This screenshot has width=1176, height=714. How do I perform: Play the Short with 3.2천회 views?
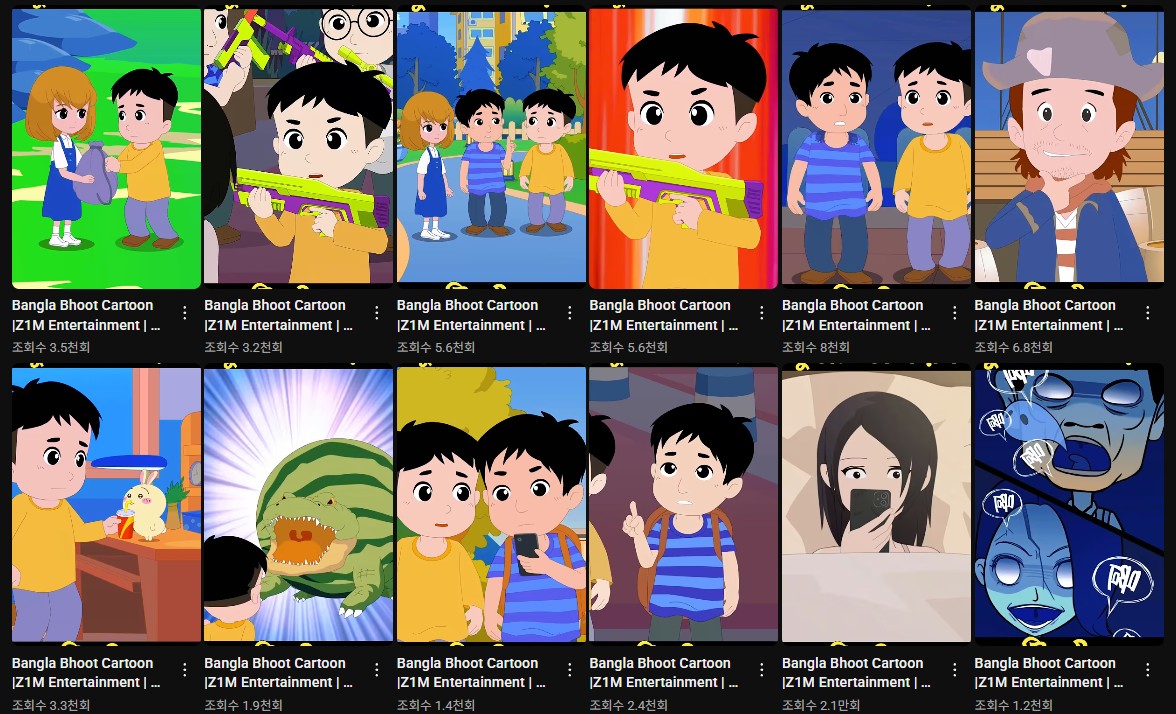click(298, 148)
